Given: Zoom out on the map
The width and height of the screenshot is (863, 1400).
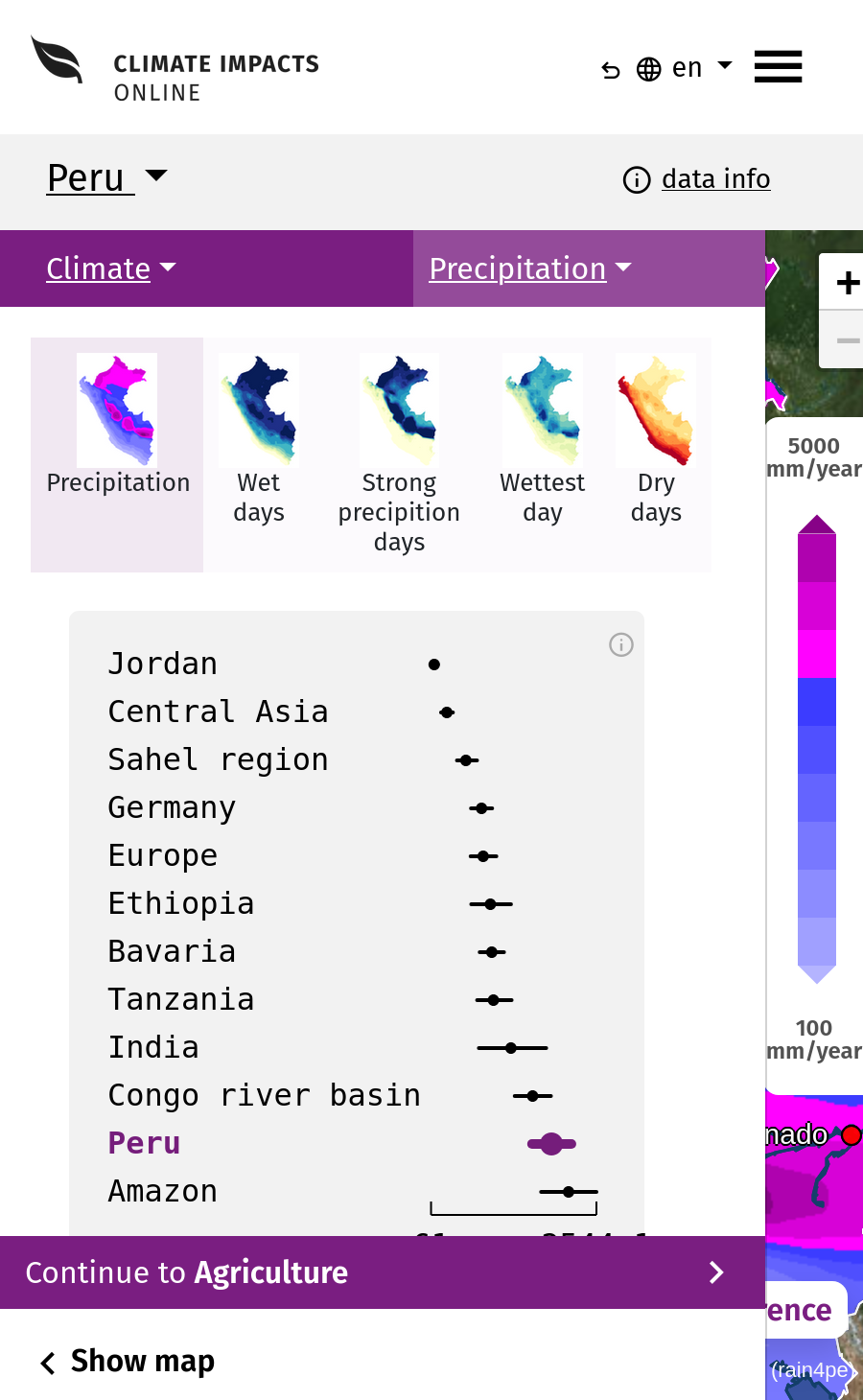Looking at the screenshot, I should coord(847,339).
